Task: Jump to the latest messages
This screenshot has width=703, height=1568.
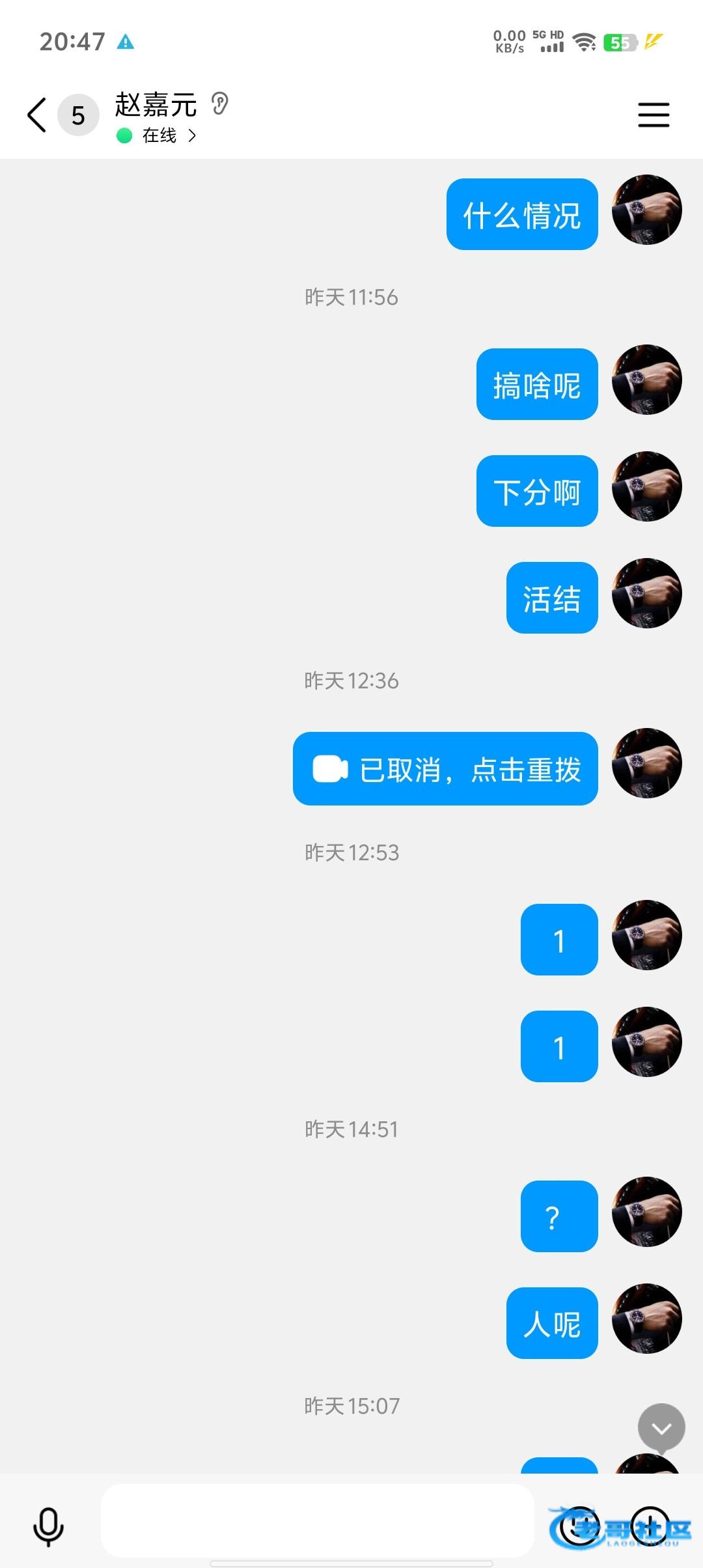Action: click(661, 1428)
